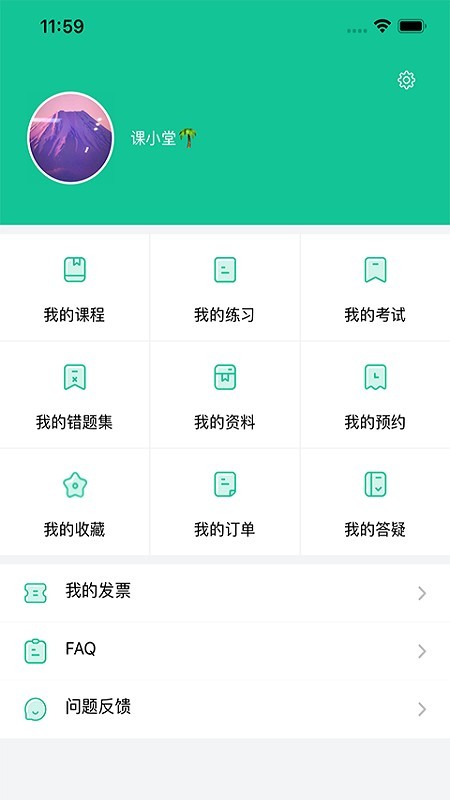Image resolution: width=450 pixels, height=800 pixels.
Task: Open 我的课程
Action: tap(74, 288)
